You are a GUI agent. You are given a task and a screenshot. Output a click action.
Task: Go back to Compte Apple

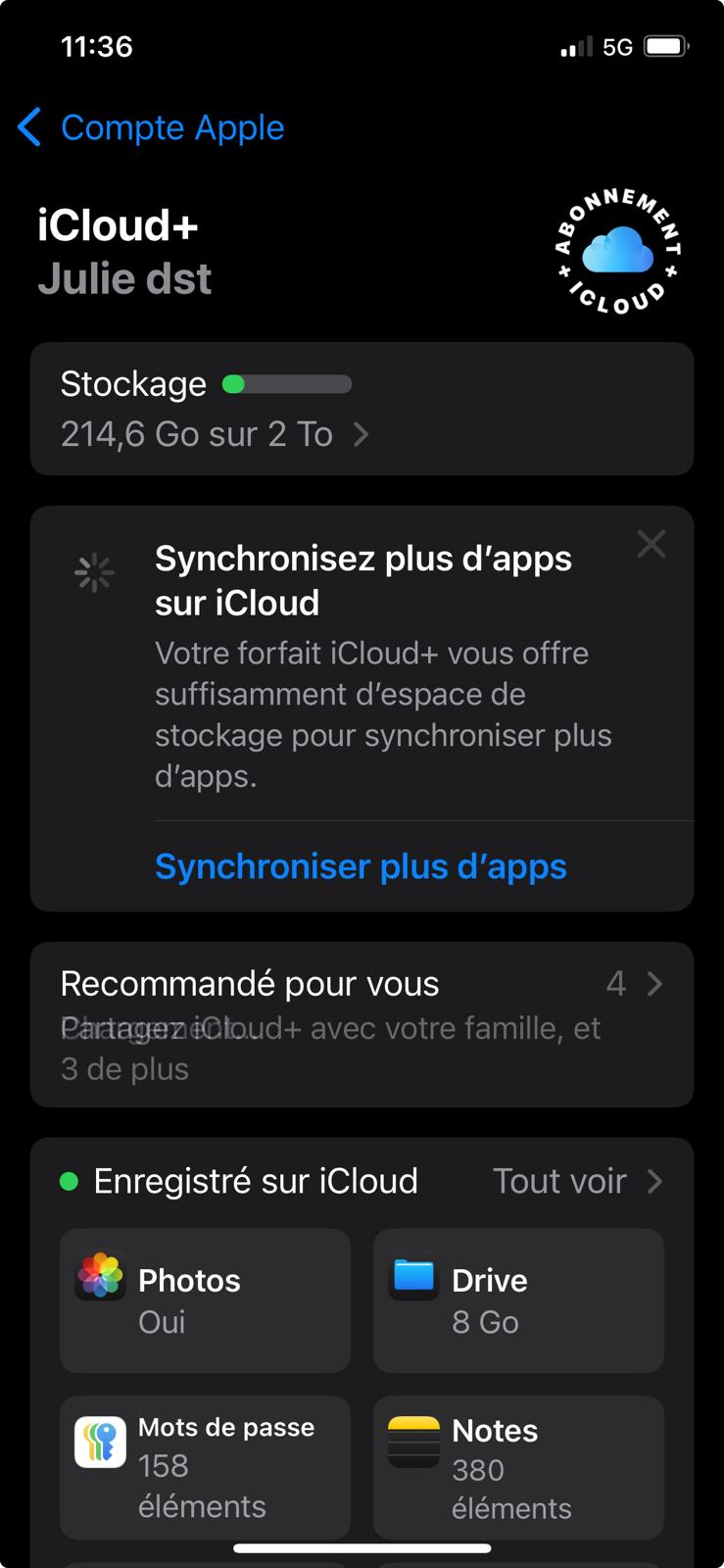click(152, 127)
